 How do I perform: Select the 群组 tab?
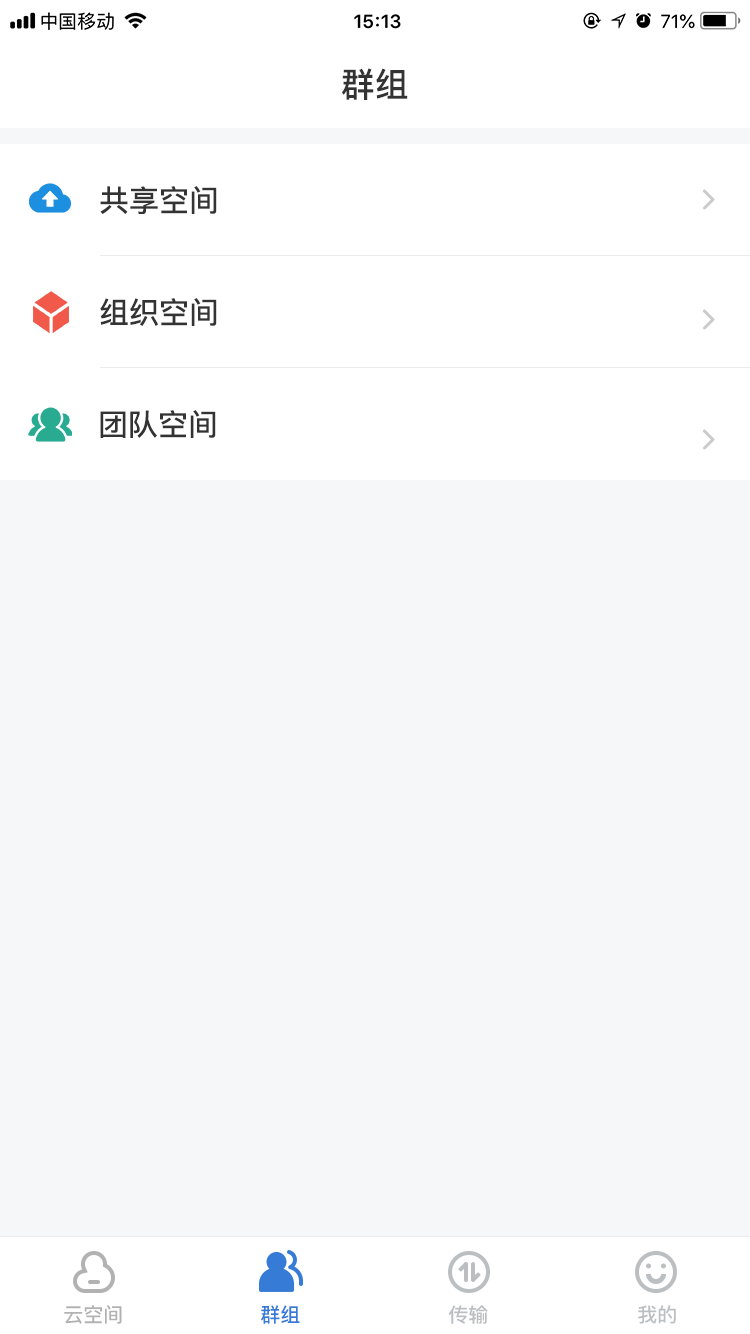coord(281,1286)
